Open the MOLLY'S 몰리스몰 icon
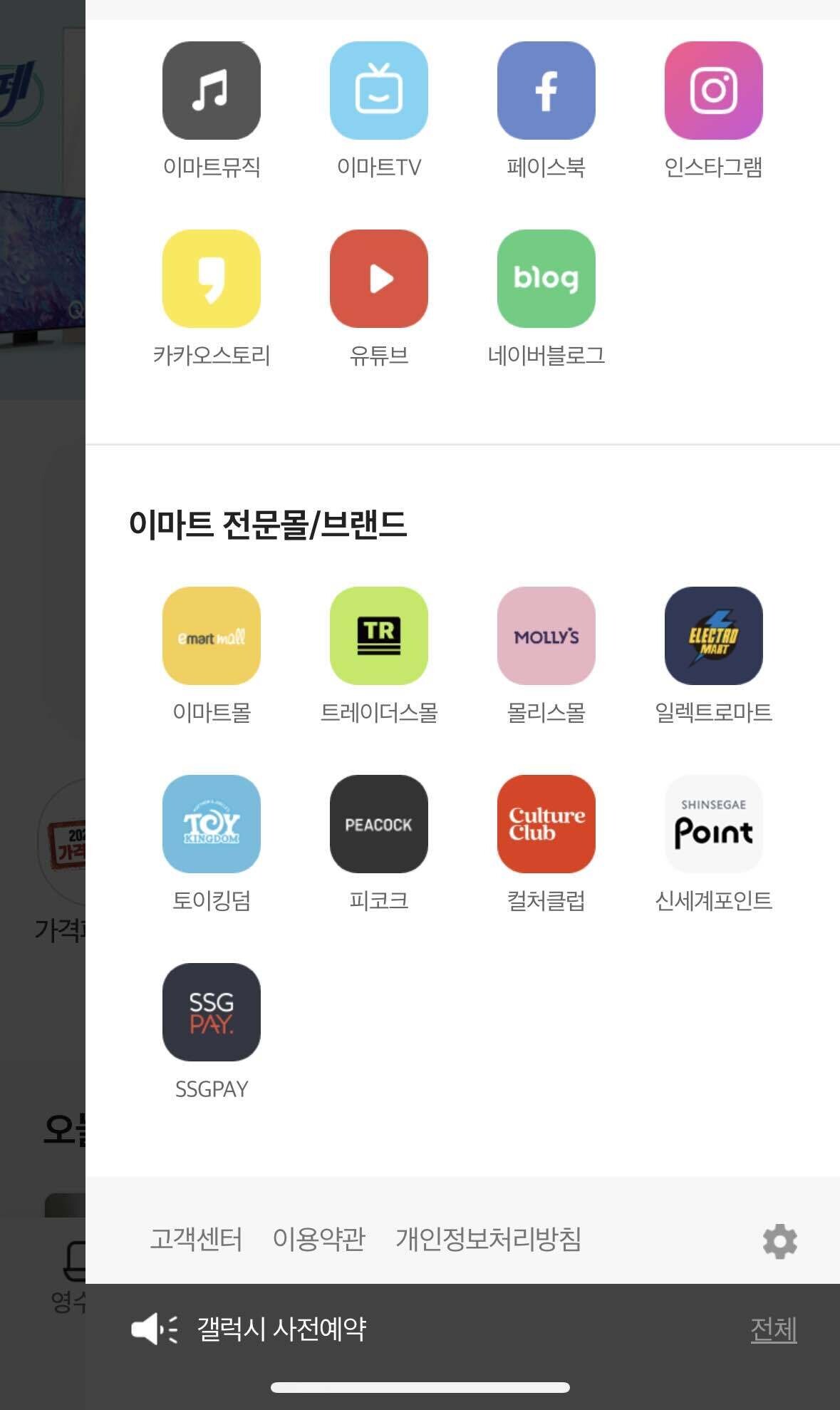The image size is (840, 1410). 546,637
